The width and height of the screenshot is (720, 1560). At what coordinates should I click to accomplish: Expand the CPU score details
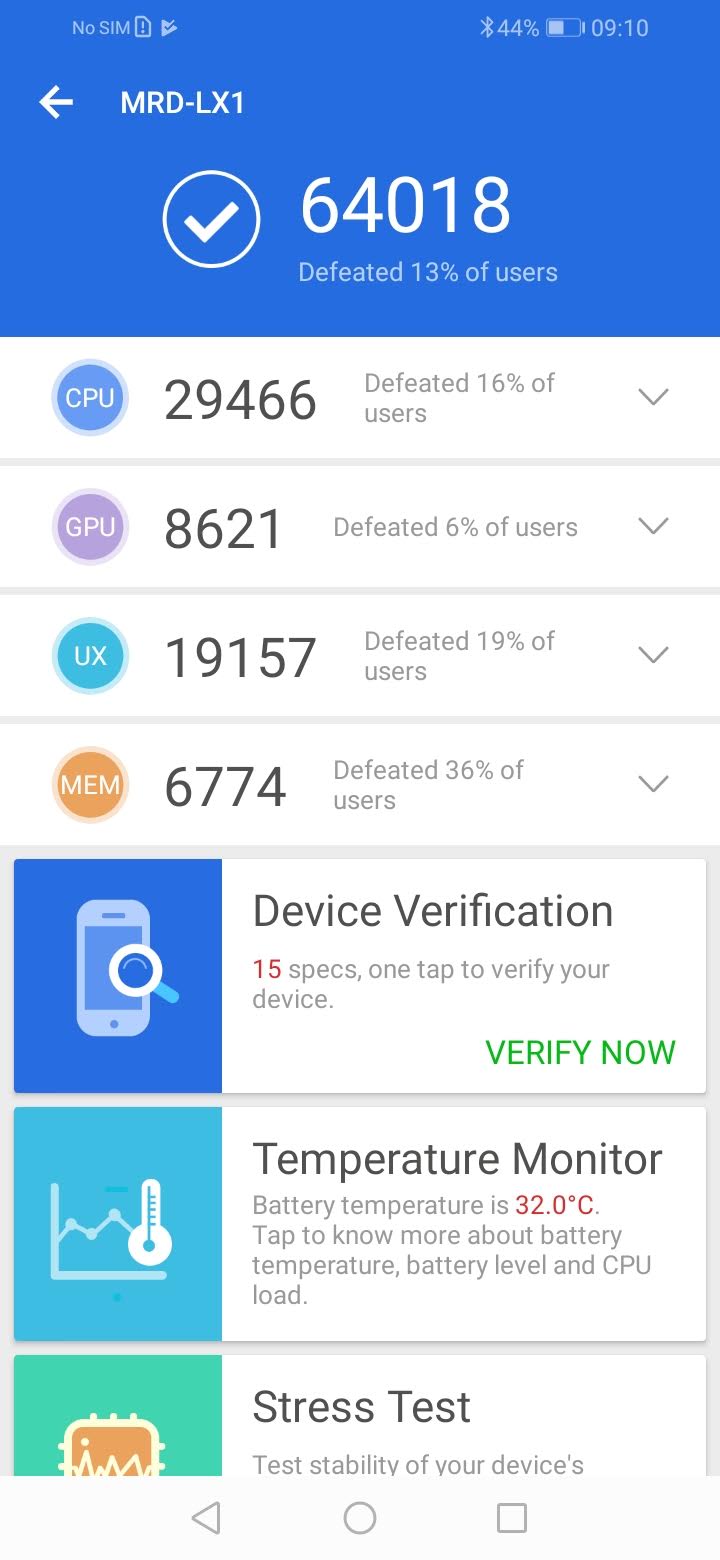coord(653,397)
